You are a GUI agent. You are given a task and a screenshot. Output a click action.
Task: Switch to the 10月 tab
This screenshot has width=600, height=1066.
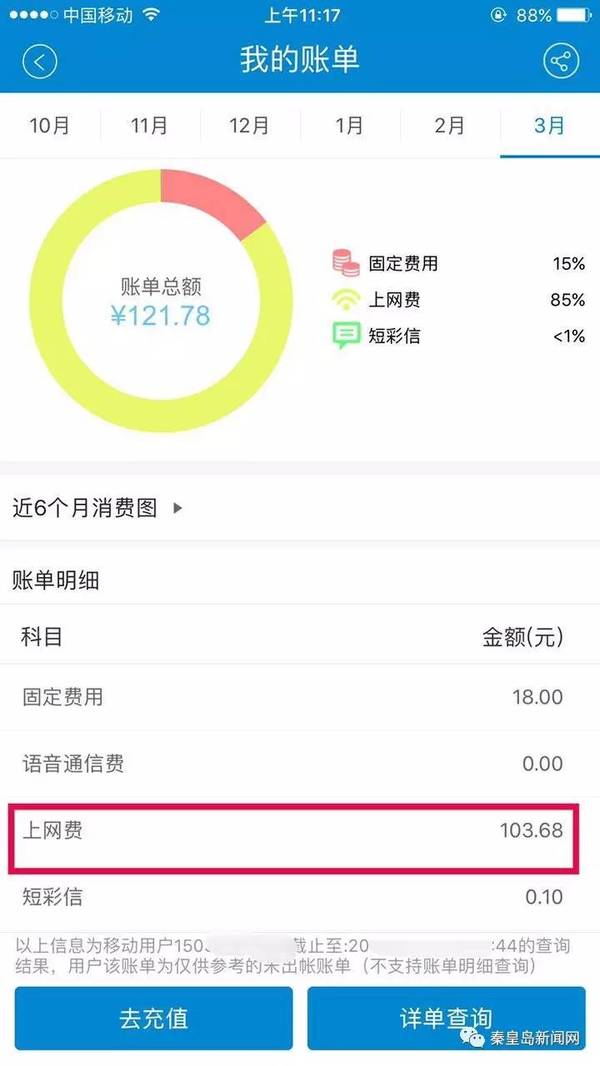pyautogui.click(x=50, y=126)
